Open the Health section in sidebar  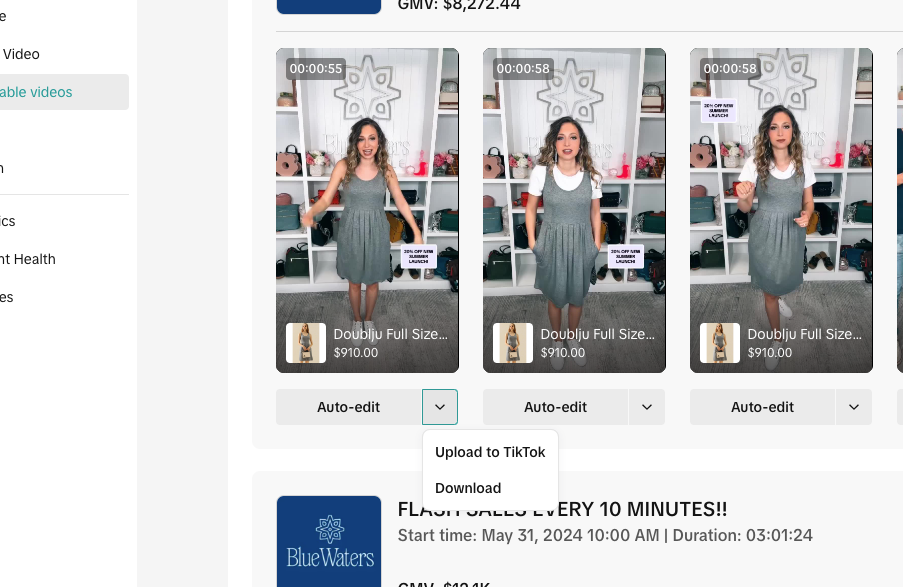click(x=28, y=259)
